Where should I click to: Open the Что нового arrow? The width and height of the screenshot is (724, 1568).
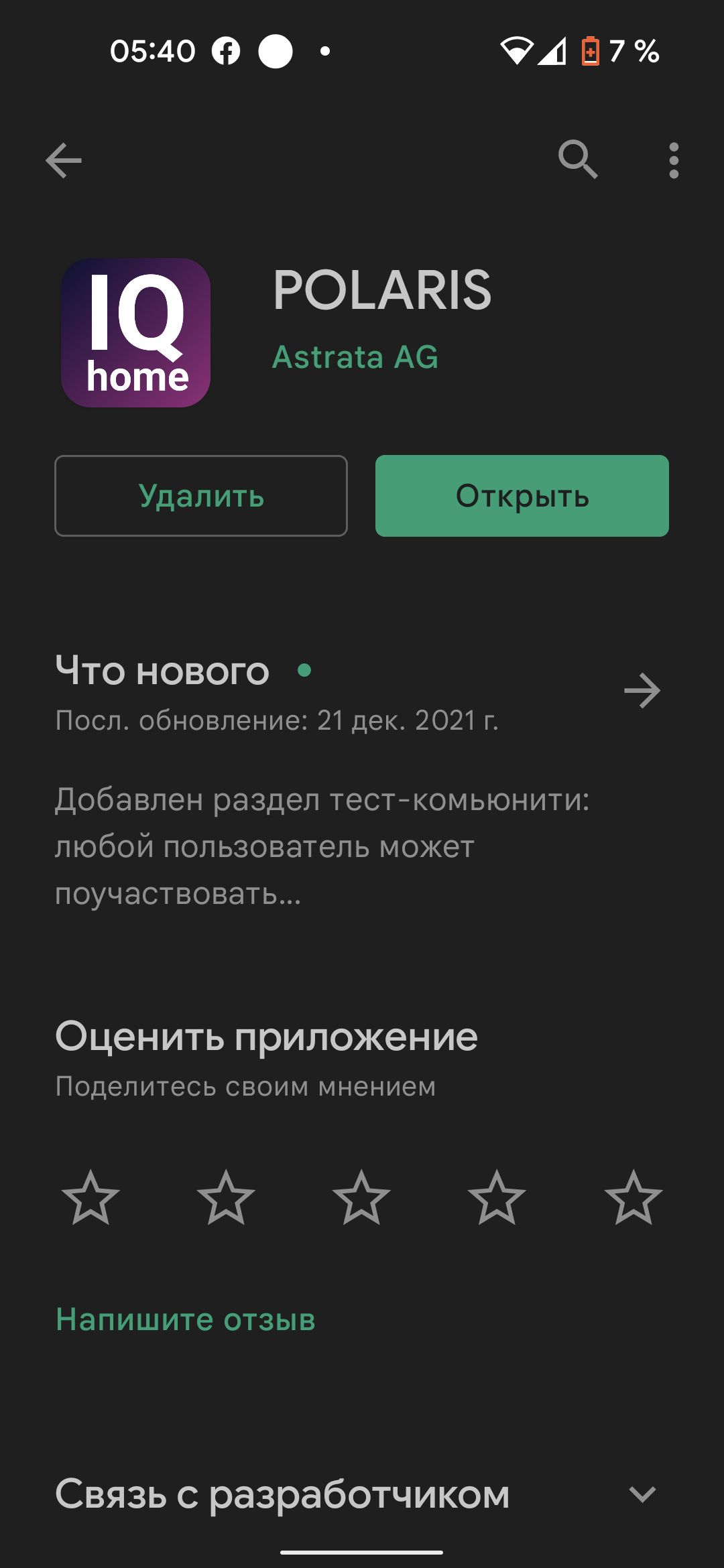[642, 691]
